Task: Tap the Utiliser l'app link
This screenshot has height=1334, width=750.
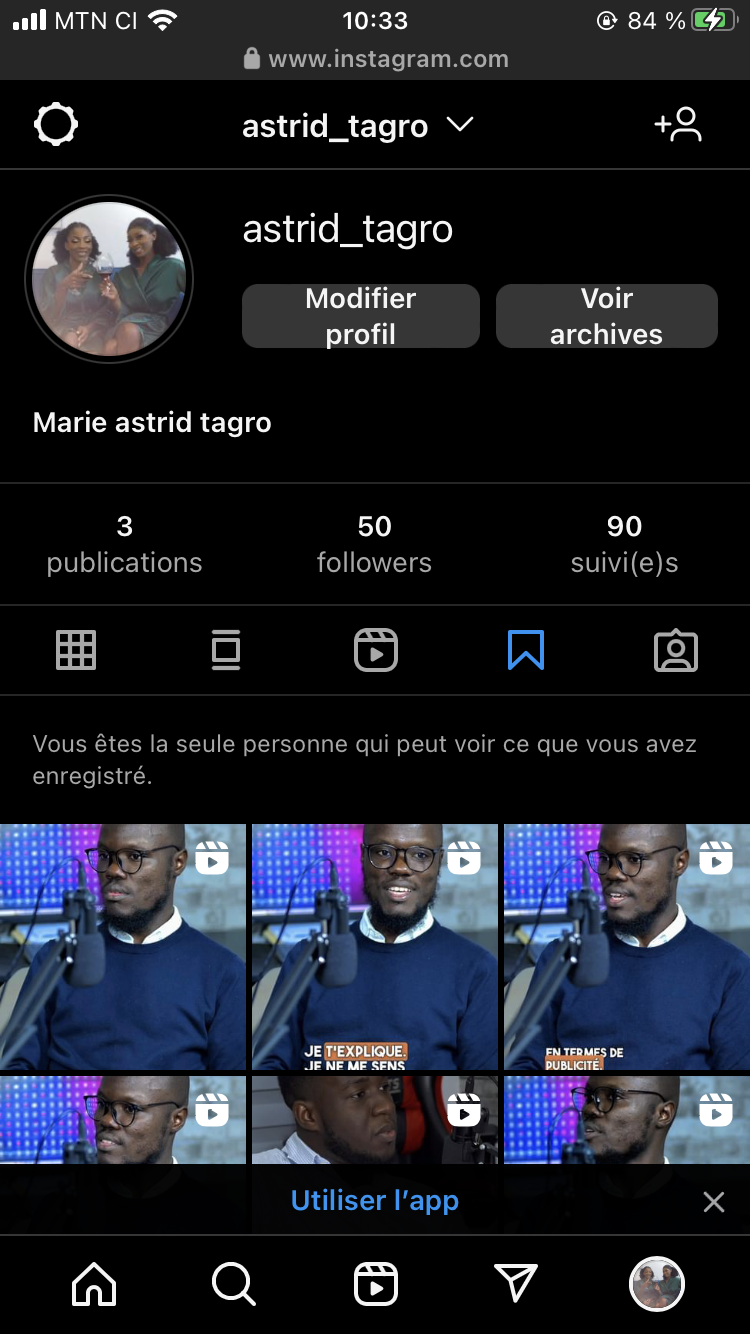Action: [x=374, y=1200]
